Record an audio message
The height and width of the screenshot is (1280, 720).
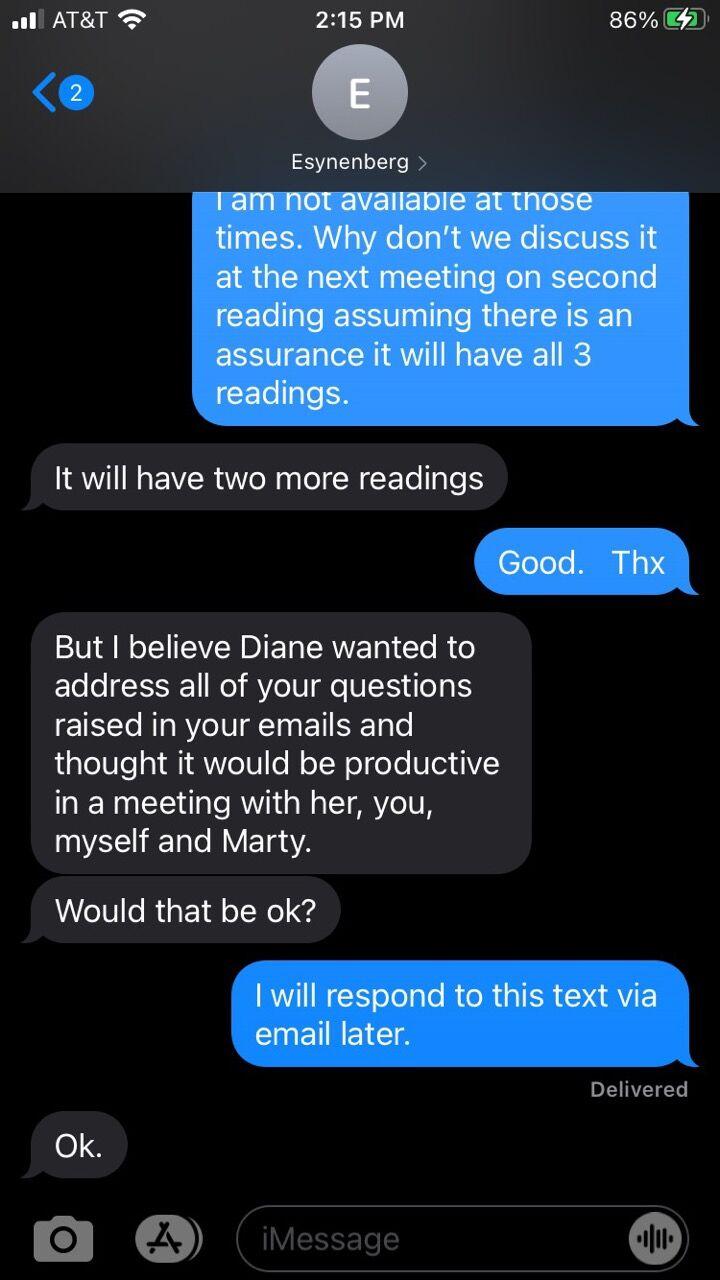pos(656,1239)
